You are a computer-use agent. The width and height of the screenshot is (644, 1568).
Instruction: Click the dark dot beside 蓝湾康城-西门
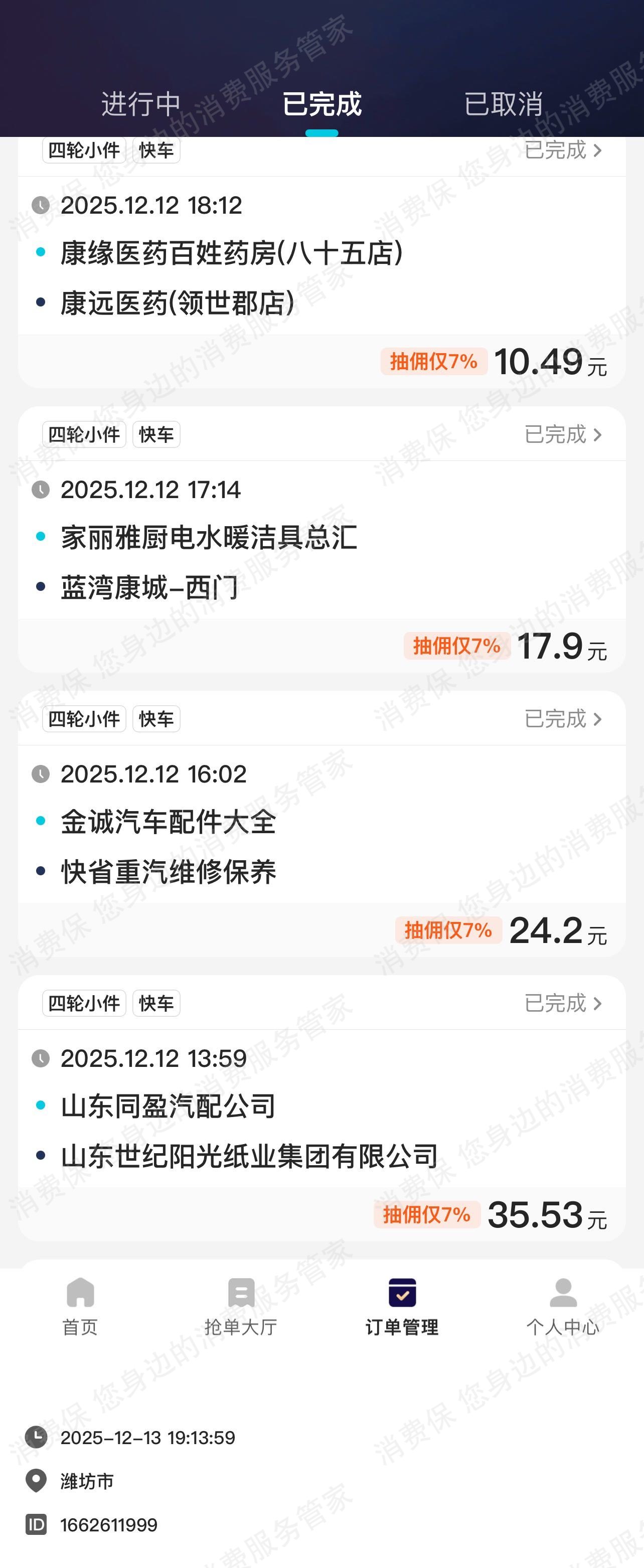[41, 588]
